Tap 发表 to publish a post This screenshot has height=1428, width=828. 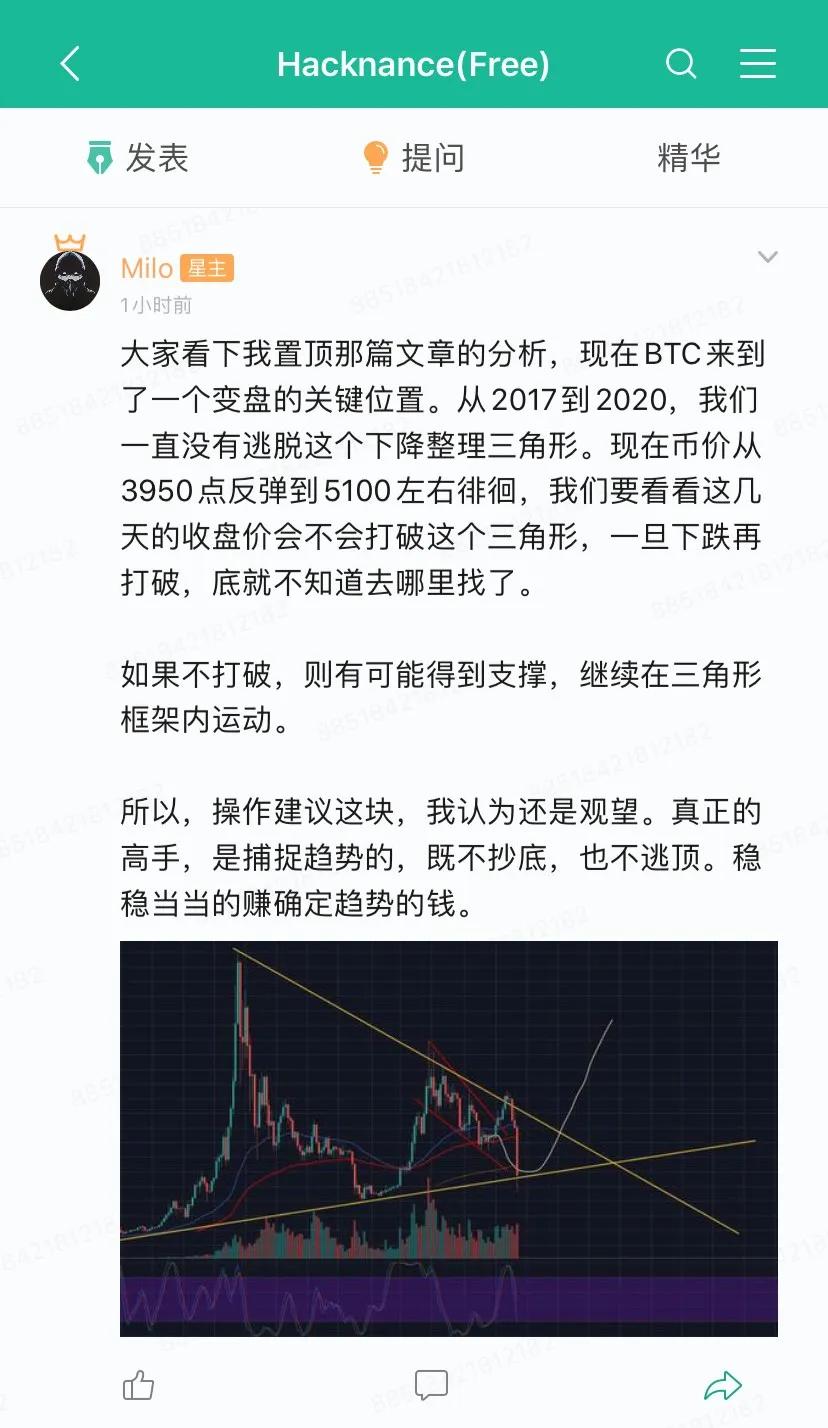pos(138,158)
